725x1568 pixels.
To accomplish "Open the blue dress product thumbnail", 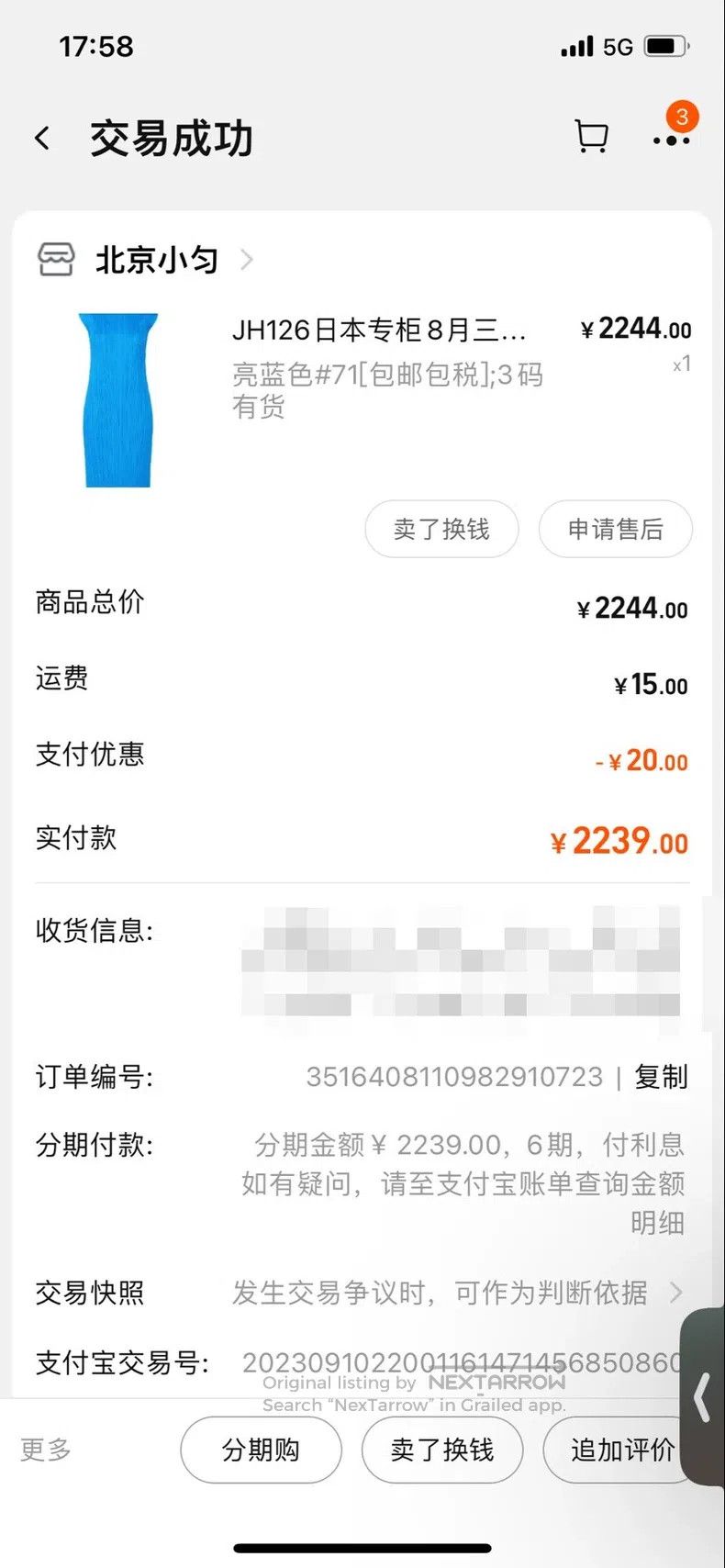I will [118, 400].
